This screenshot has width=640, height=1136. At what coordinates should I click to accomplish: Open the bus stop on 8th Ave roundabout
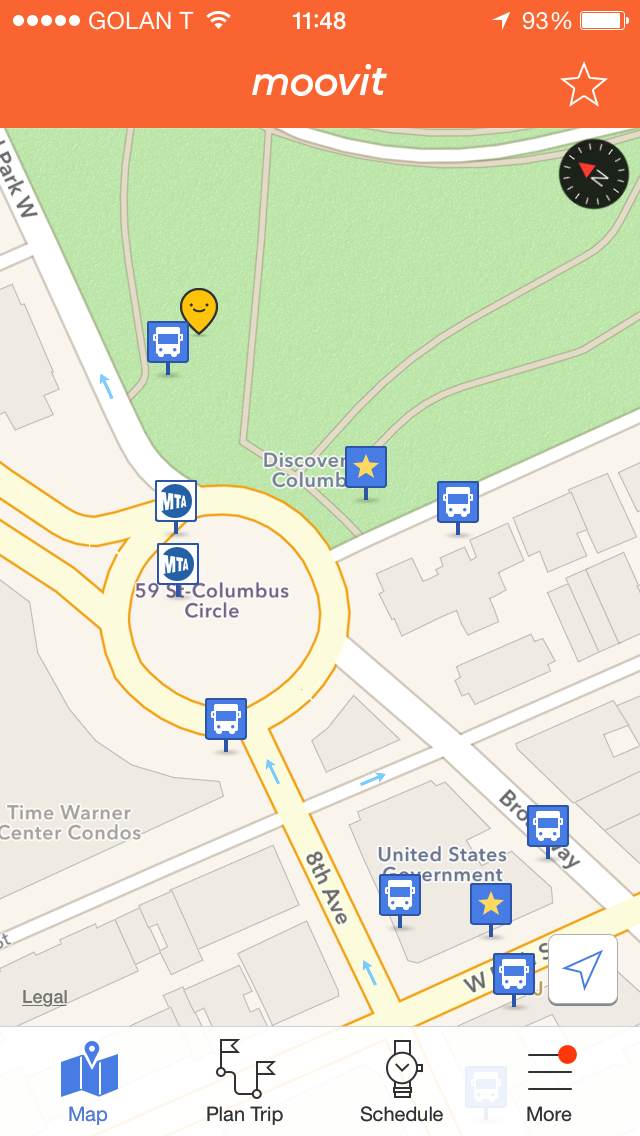[x=226, y=724]
